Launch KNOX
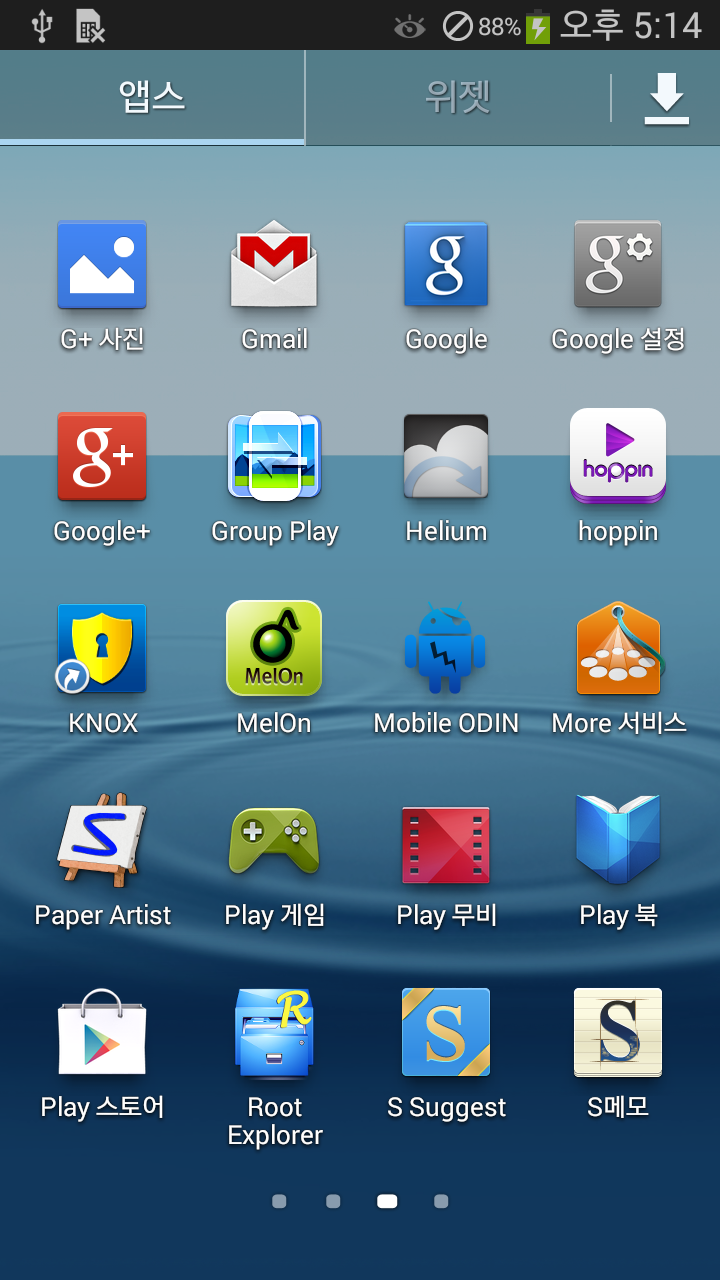The image size is (720, 1280). click(102, 650)
